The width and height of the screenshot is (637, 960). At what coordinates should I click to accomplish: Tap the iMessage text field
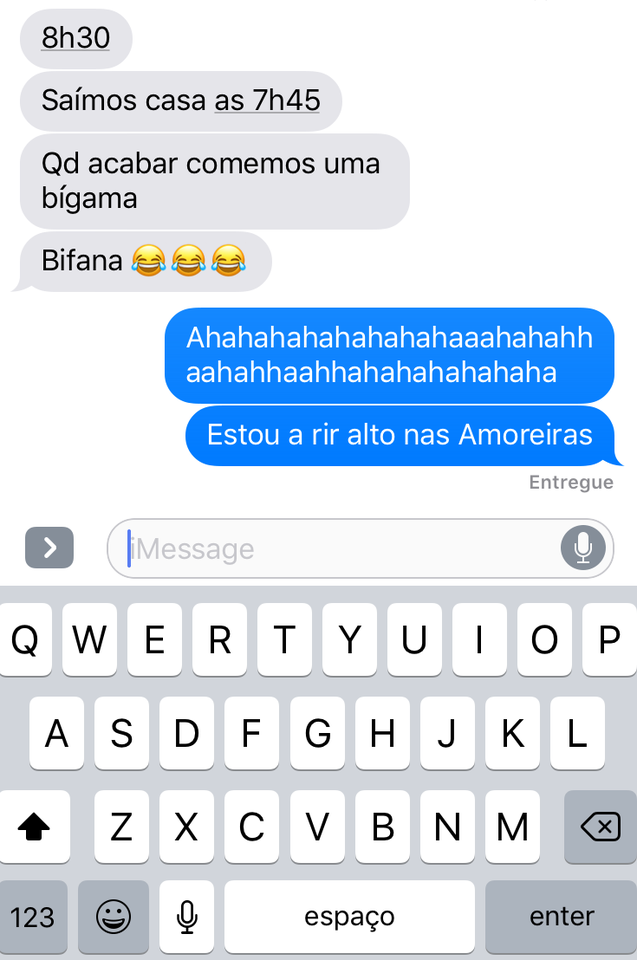pyautogui.click(x=340, y=548)
